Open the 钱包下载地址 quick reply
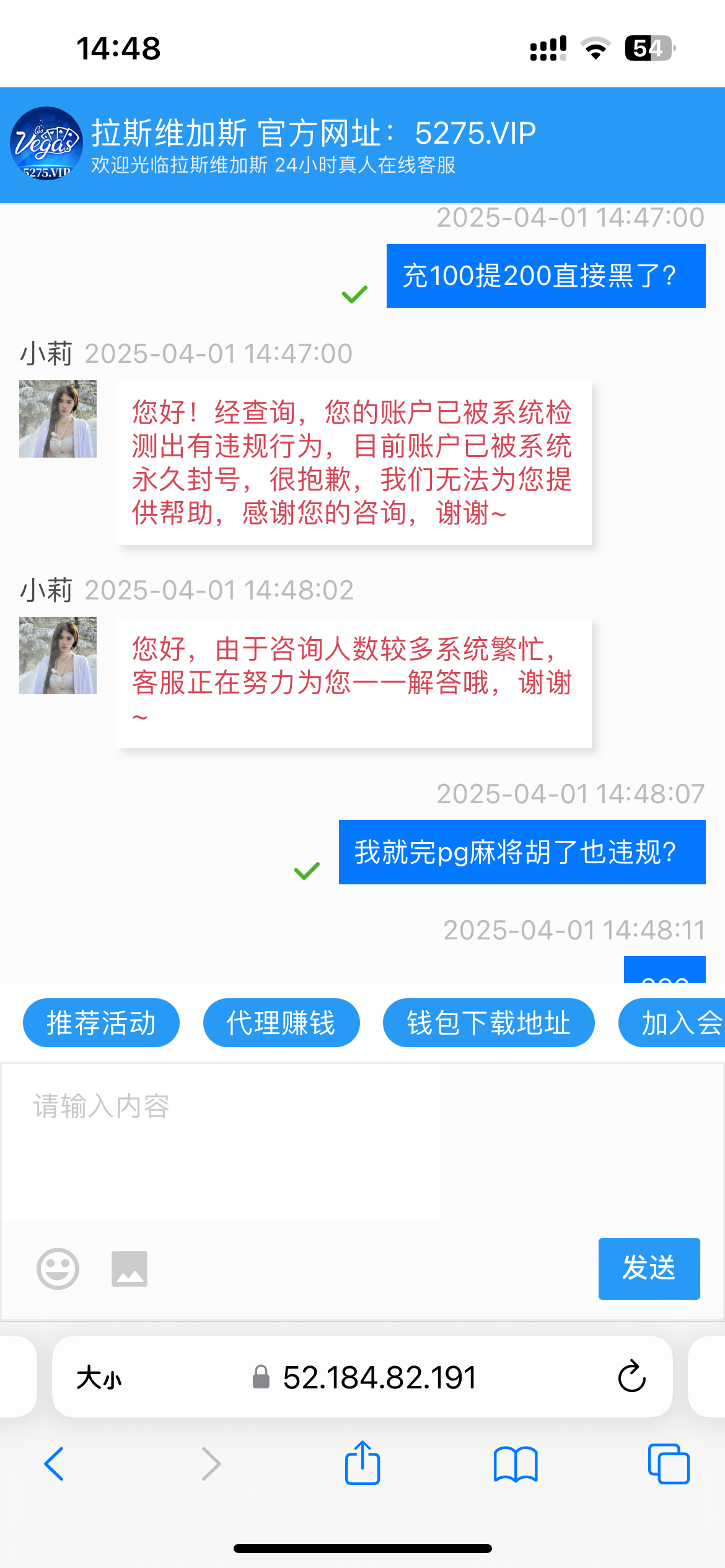725x1568 pixels. [x=488, y=1023]
